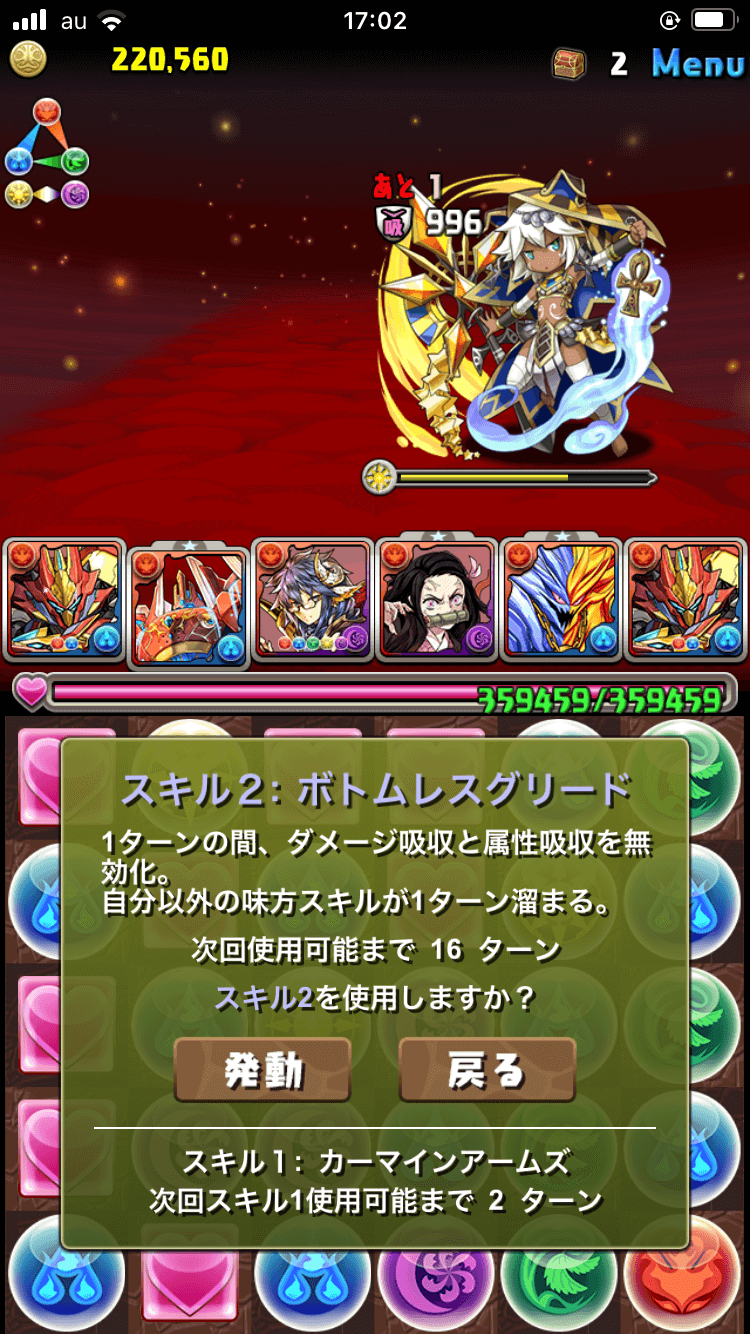Image resolution: width=750 pixels, height=1334 pixels.
Task: Select the blue and orange dragon team member
Action: 560,599
